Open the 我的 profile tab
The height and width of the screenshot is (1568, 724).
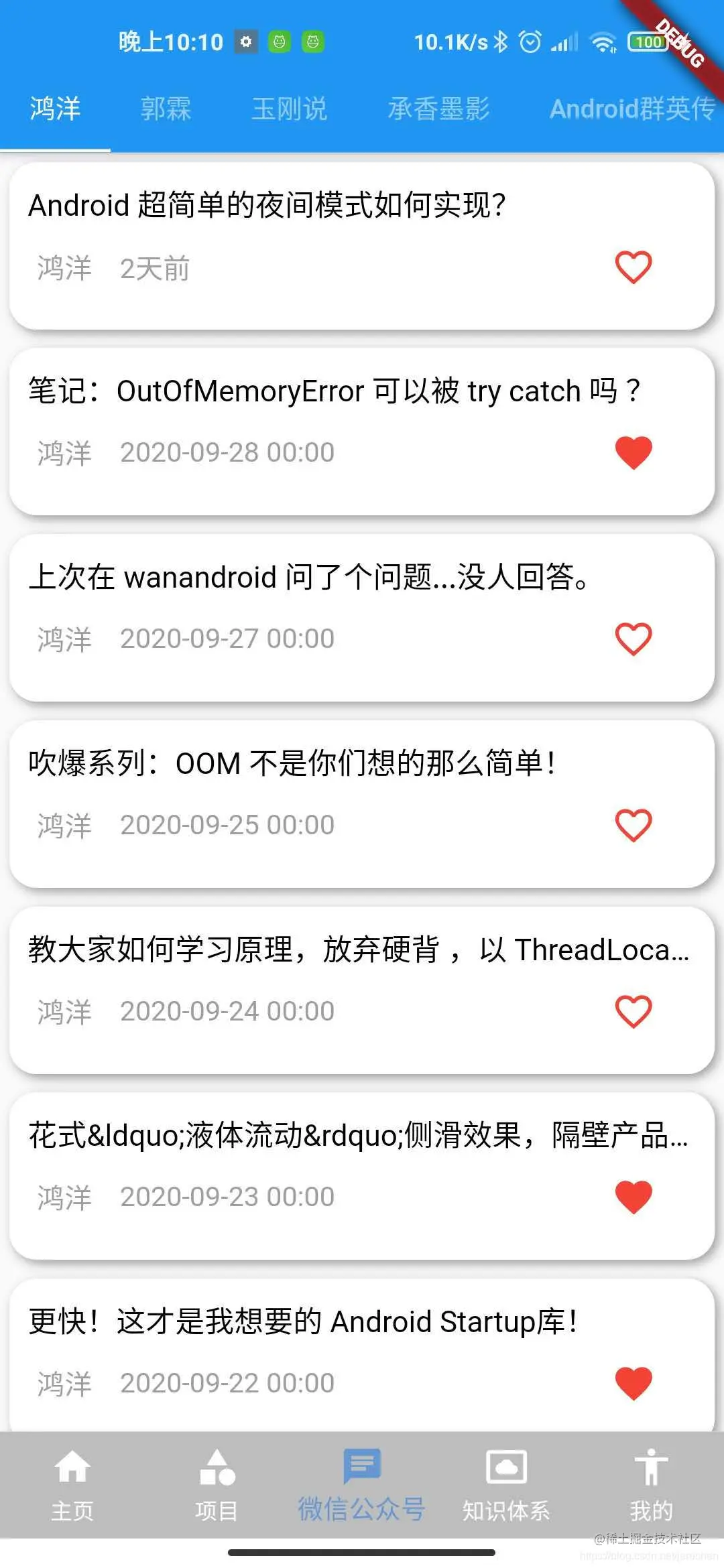pos(651,1484)
